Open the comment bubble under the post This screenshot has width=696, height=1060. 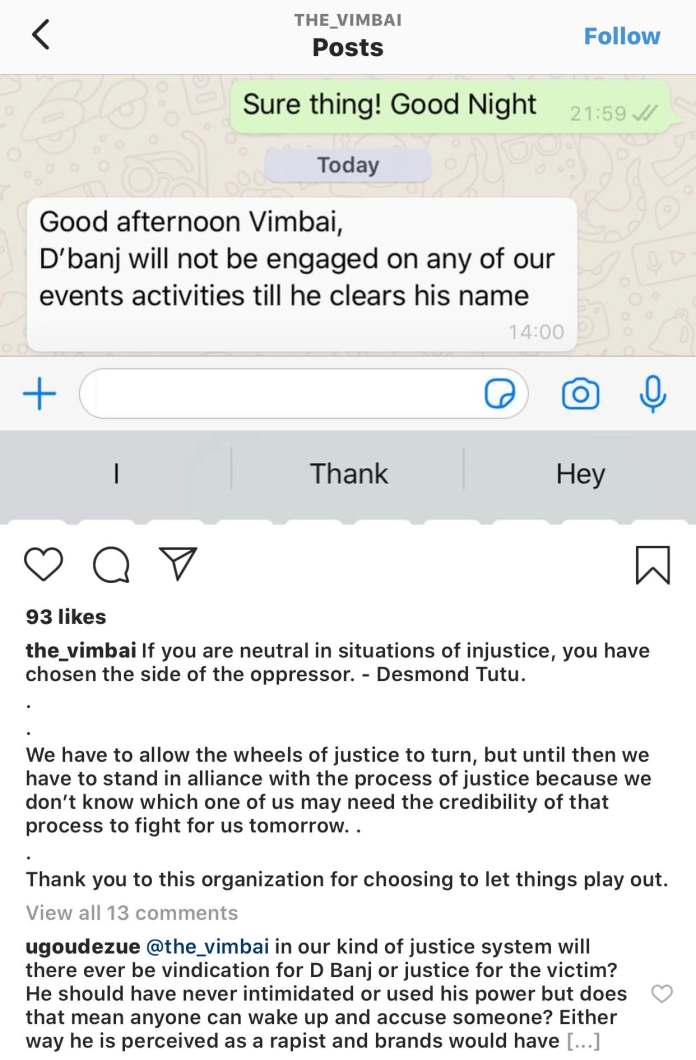coord(111,565)
